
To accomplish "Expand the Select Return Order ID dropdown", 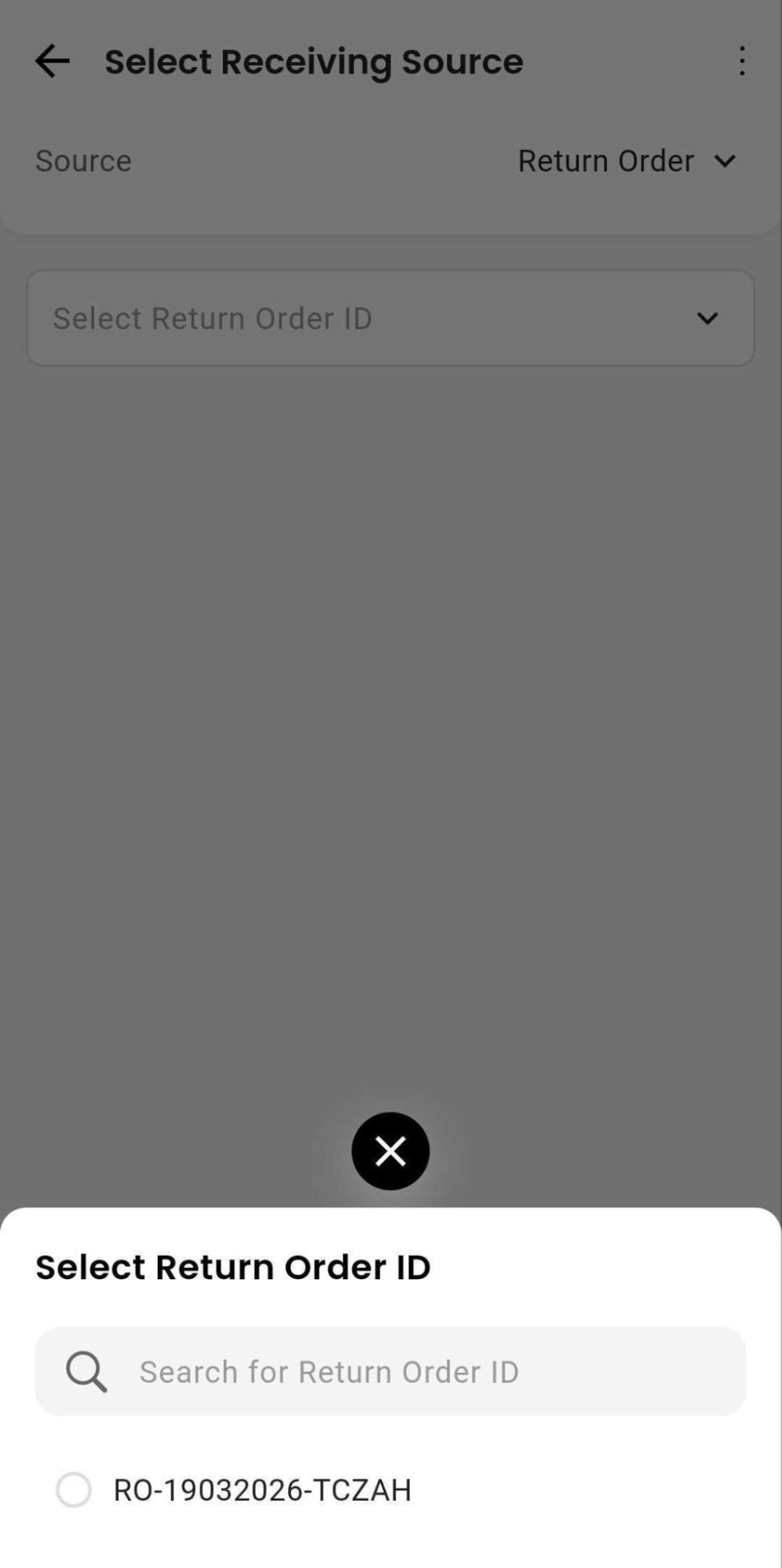I will (390, 318).
